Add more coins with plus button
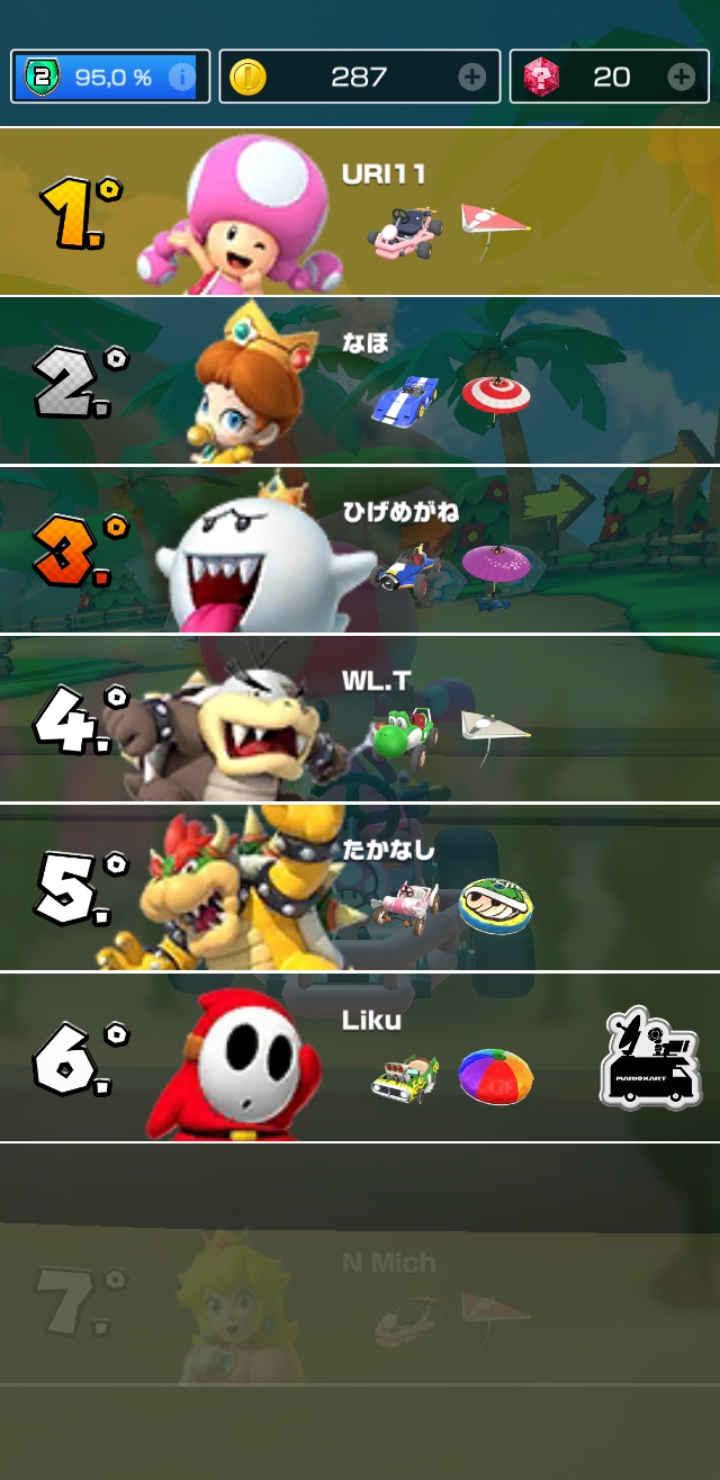The image size is (720, 1480). (x=472, y=77)
